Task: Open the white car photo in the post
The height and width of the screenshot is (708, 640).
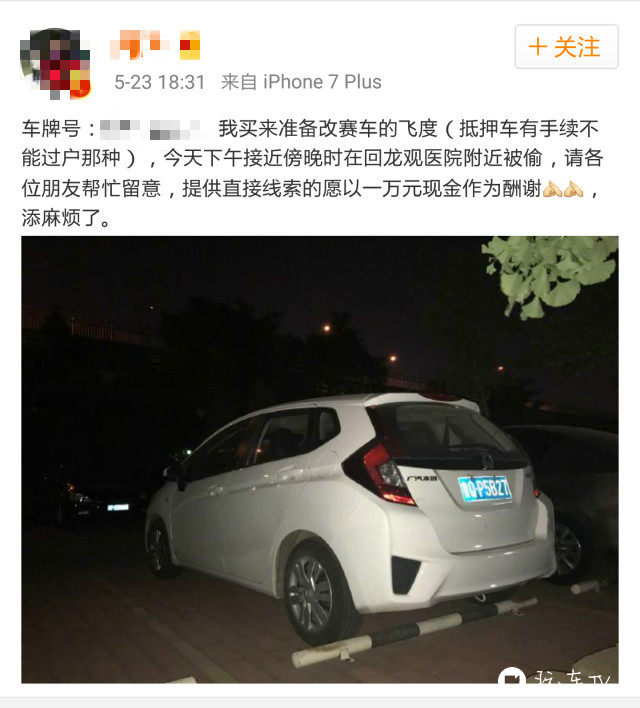Action: [320, 460]
